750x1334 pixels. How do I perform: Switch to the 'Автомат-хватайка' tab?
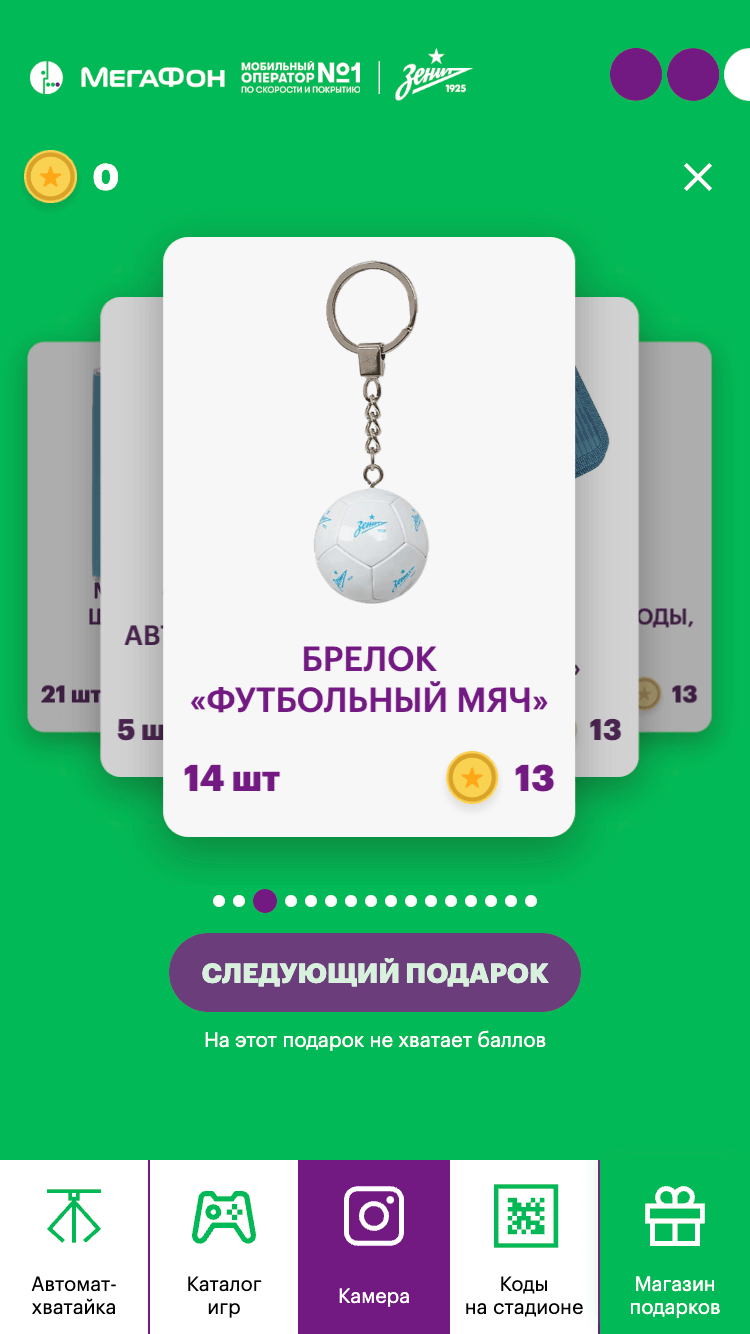[x=74, y=1247]
